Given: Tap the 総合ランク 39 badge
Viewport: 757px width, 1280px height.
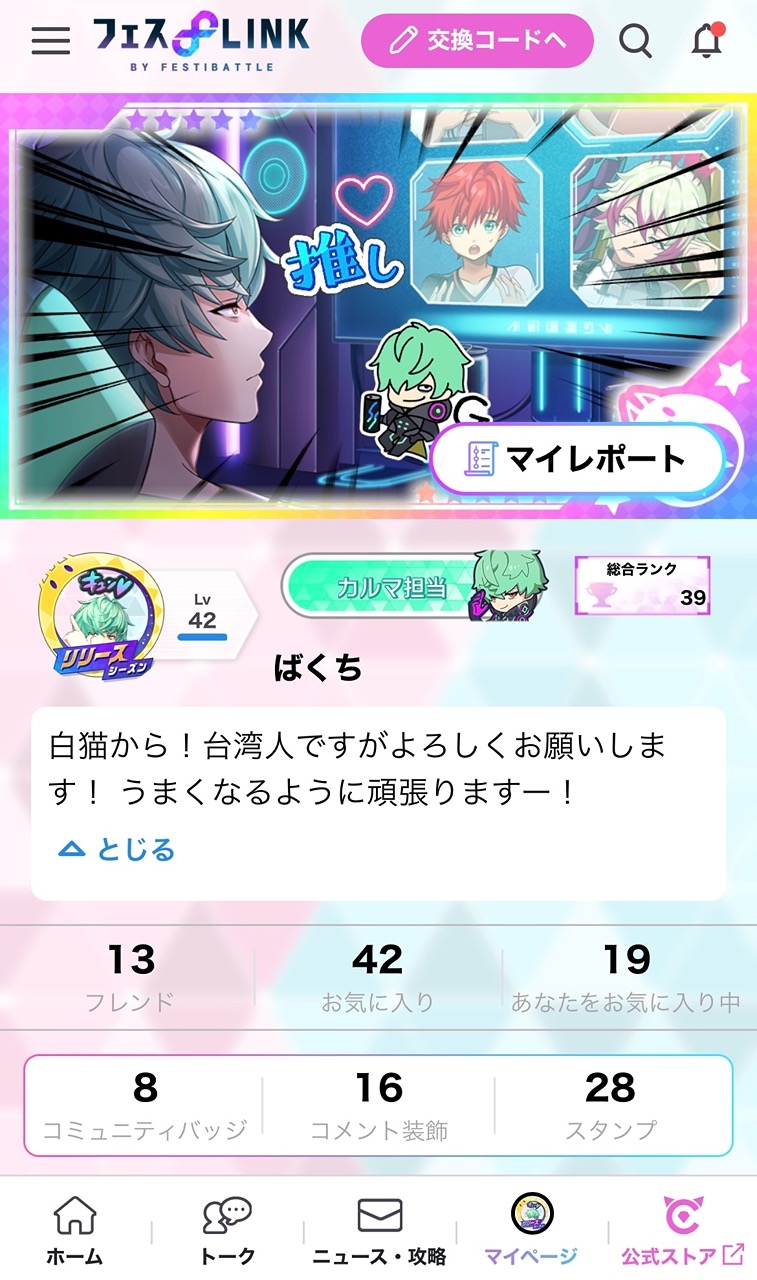Looking at the screenshot, I should (642, 586).
